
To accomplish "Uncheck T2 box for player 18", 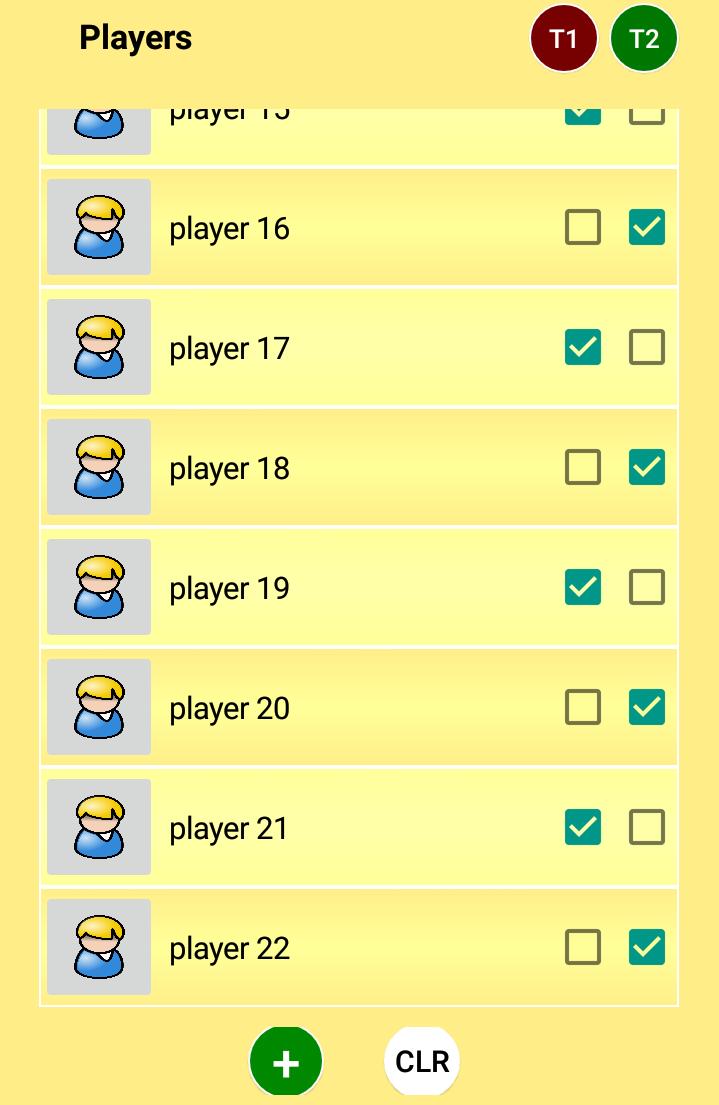I will (x=647, y=468).
